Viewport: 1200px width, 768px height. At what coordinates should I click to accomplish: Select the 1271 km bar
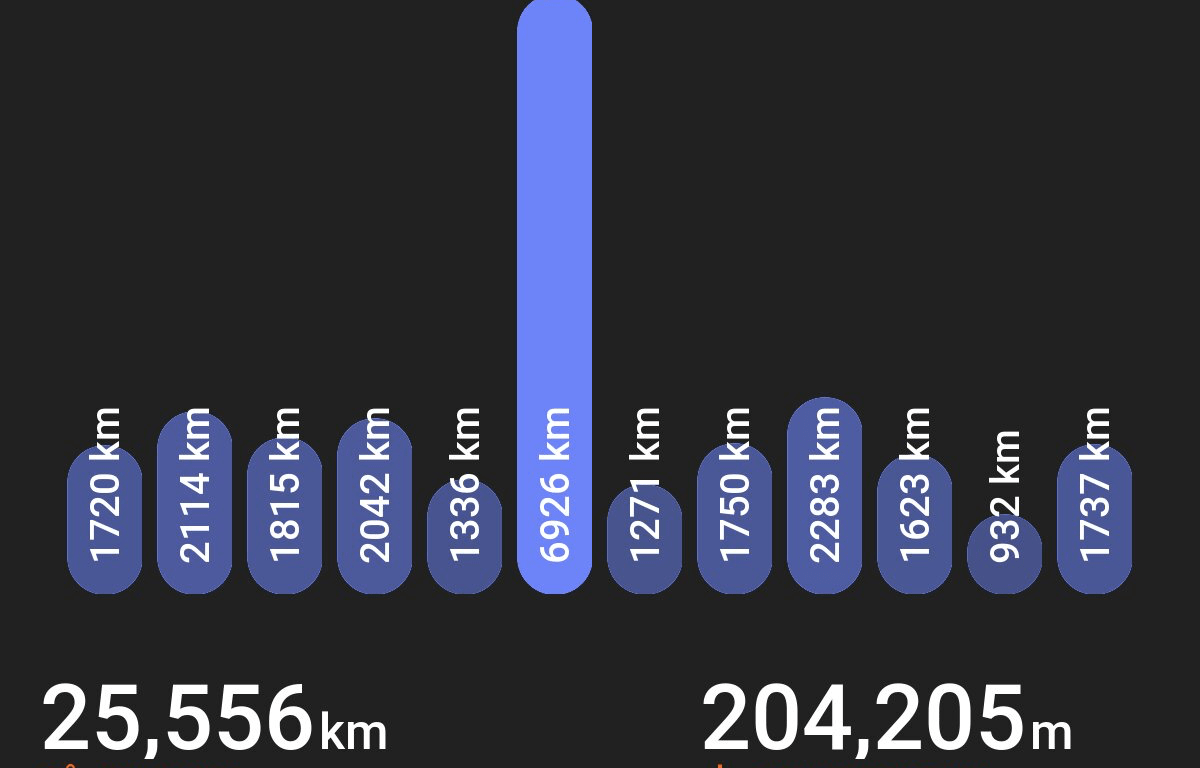(x=644, y=540)
